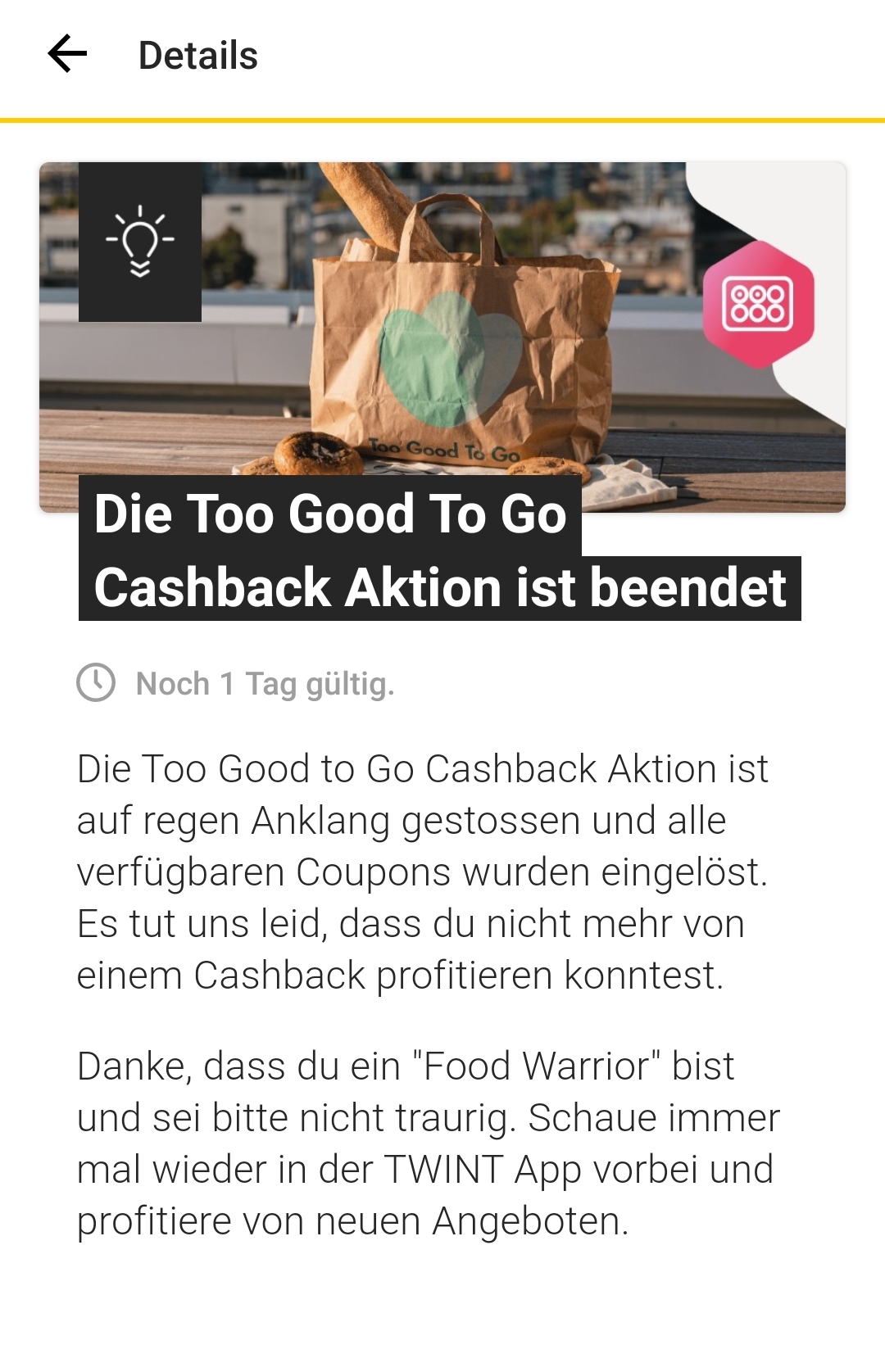Go back from the Details screen
This screenshot has width=885, height=1372.
67,55
